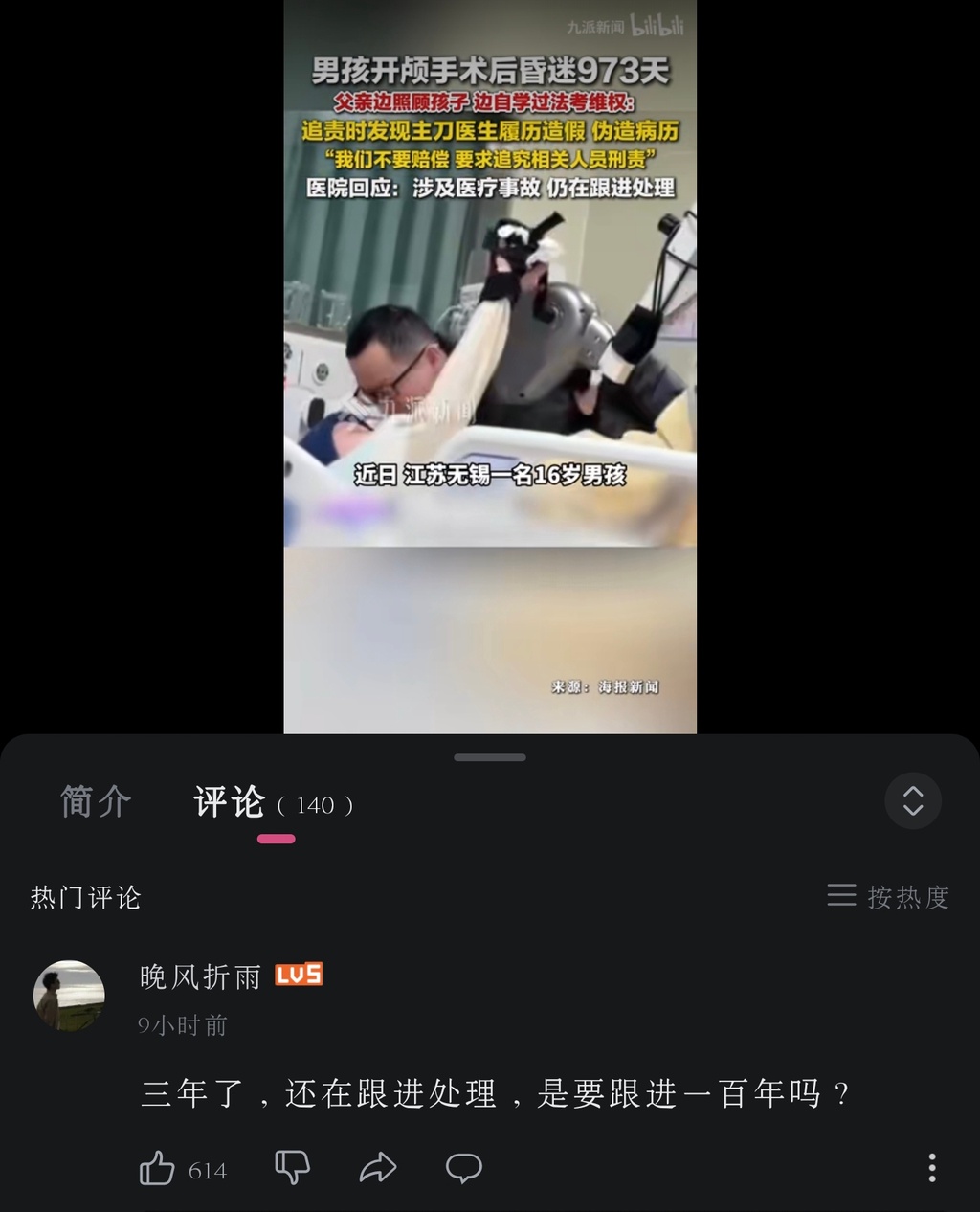Screen dimensions: 980x1212
Task: Select the 评论 tab
Action: click(x=230, y=802)
